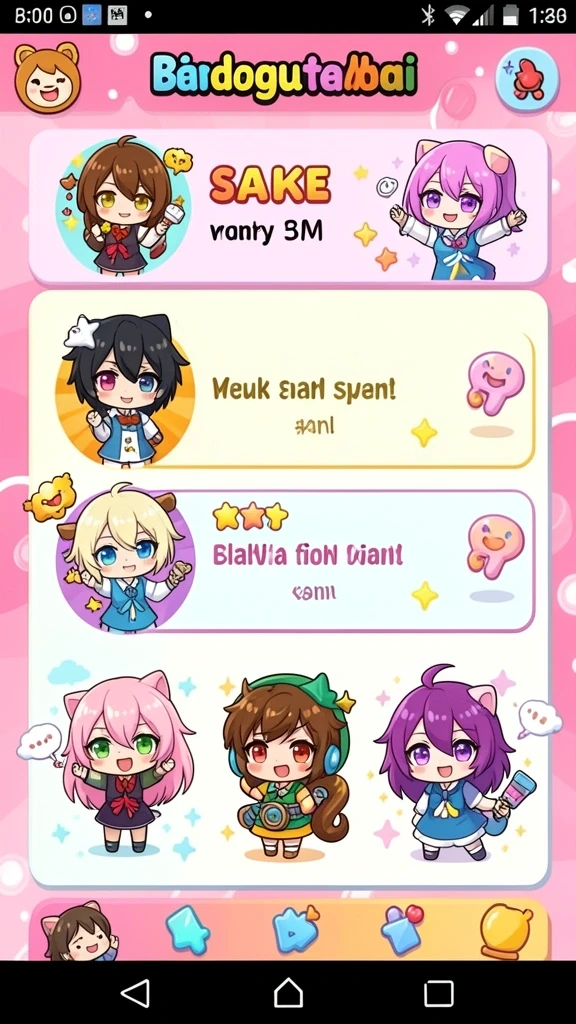Open the SAKE banner card

click(288, 208)
